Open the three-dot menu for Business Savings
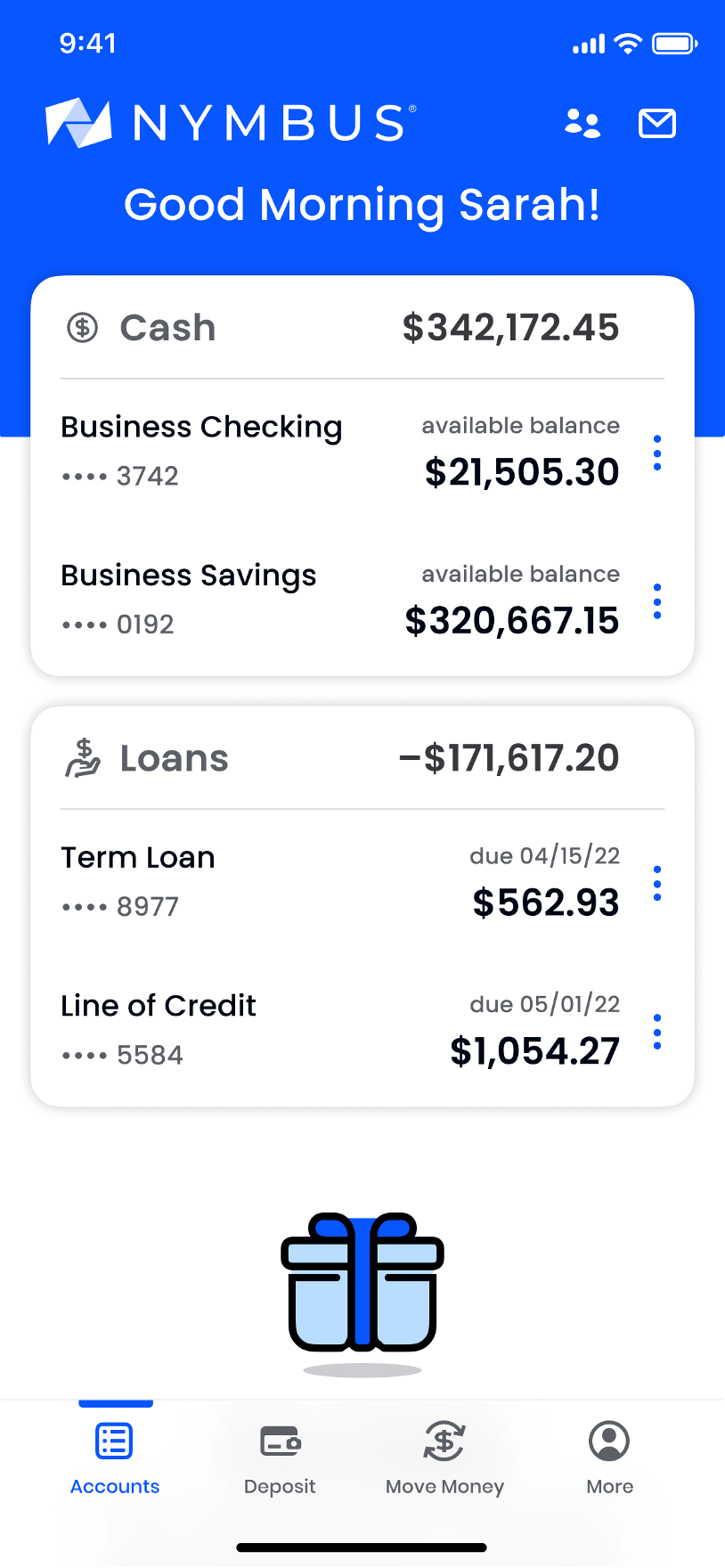This screenshot has width=725, height=1568. 657,602
